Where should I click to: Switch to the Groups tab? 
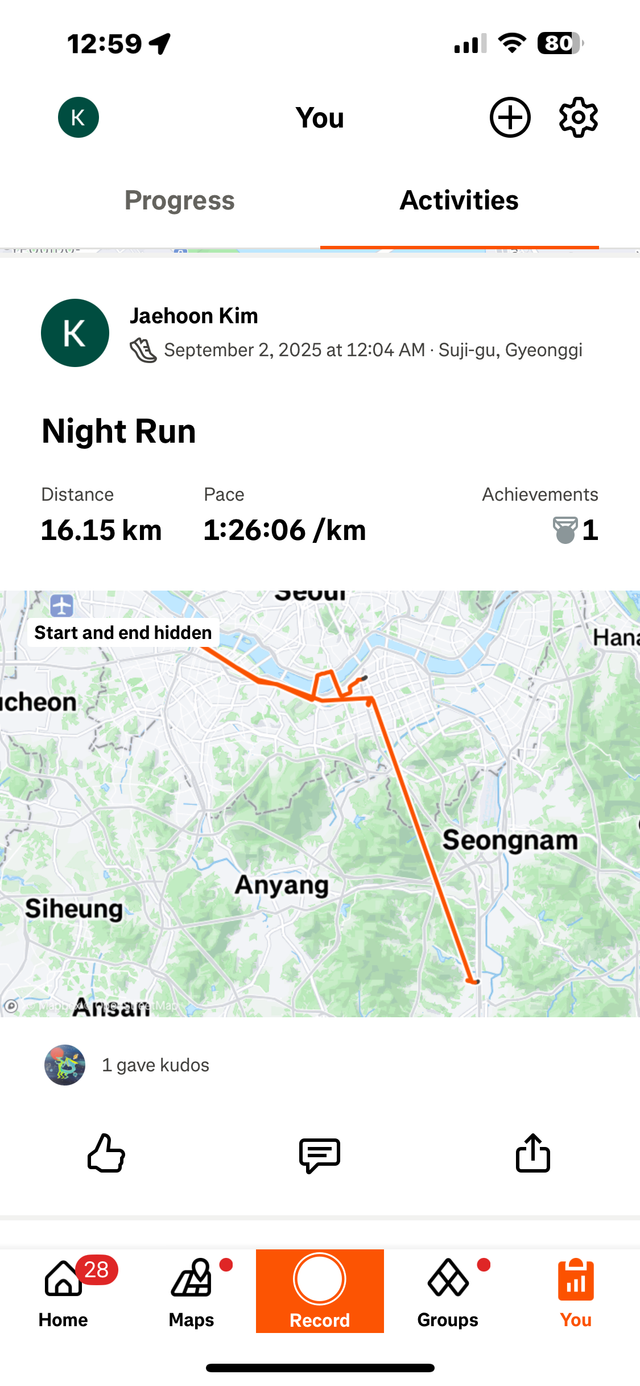(447, 1292)
